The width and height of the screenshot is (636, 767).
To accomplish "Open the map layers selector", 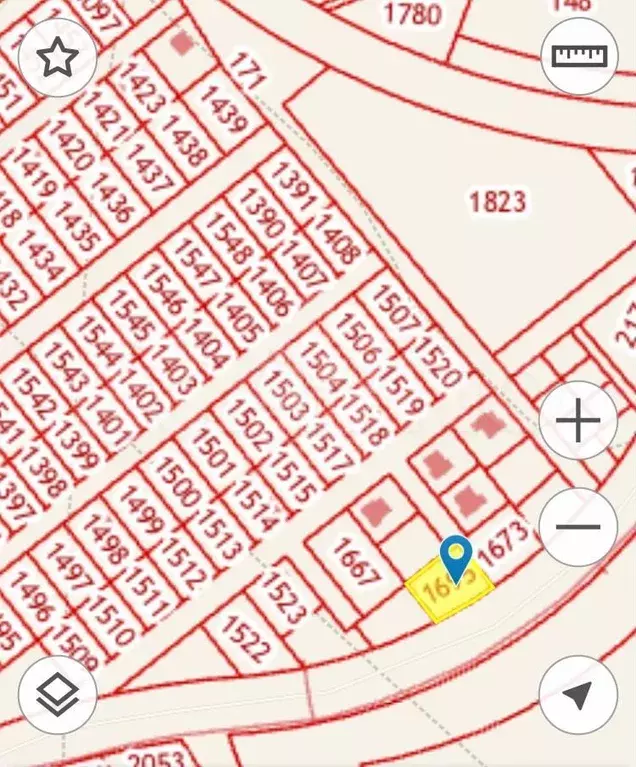I will pyautogui.click(x=57, y=694).
